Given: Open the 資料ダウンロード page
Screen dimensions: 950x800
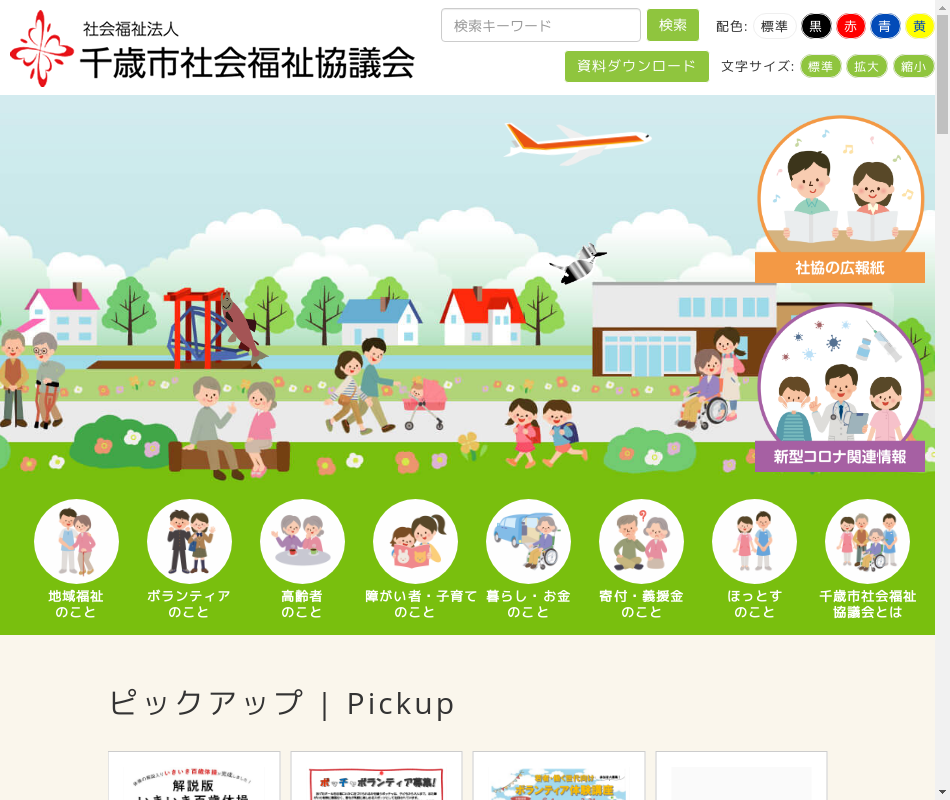Looking at the screenshot, I should tap(636, 66).
